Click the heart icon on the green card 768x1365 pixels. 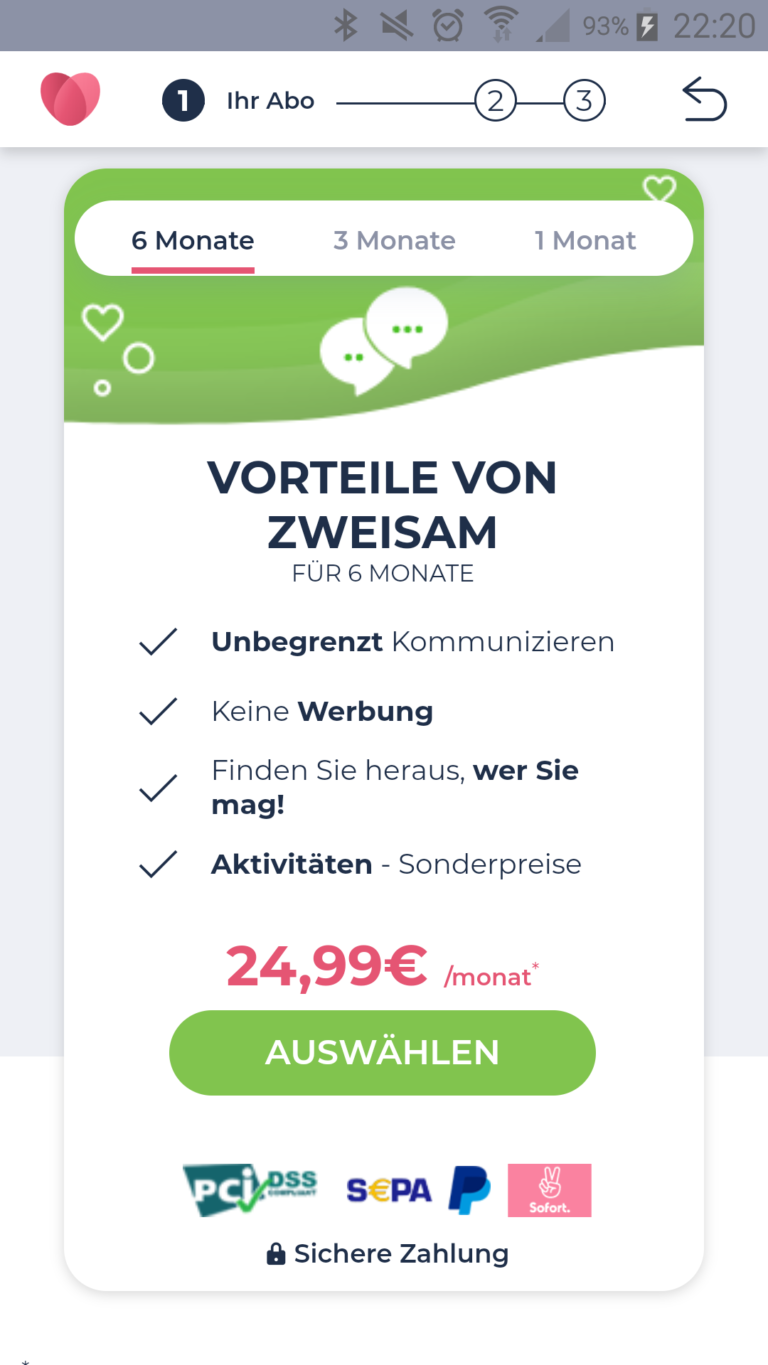(x=659, y=188)
